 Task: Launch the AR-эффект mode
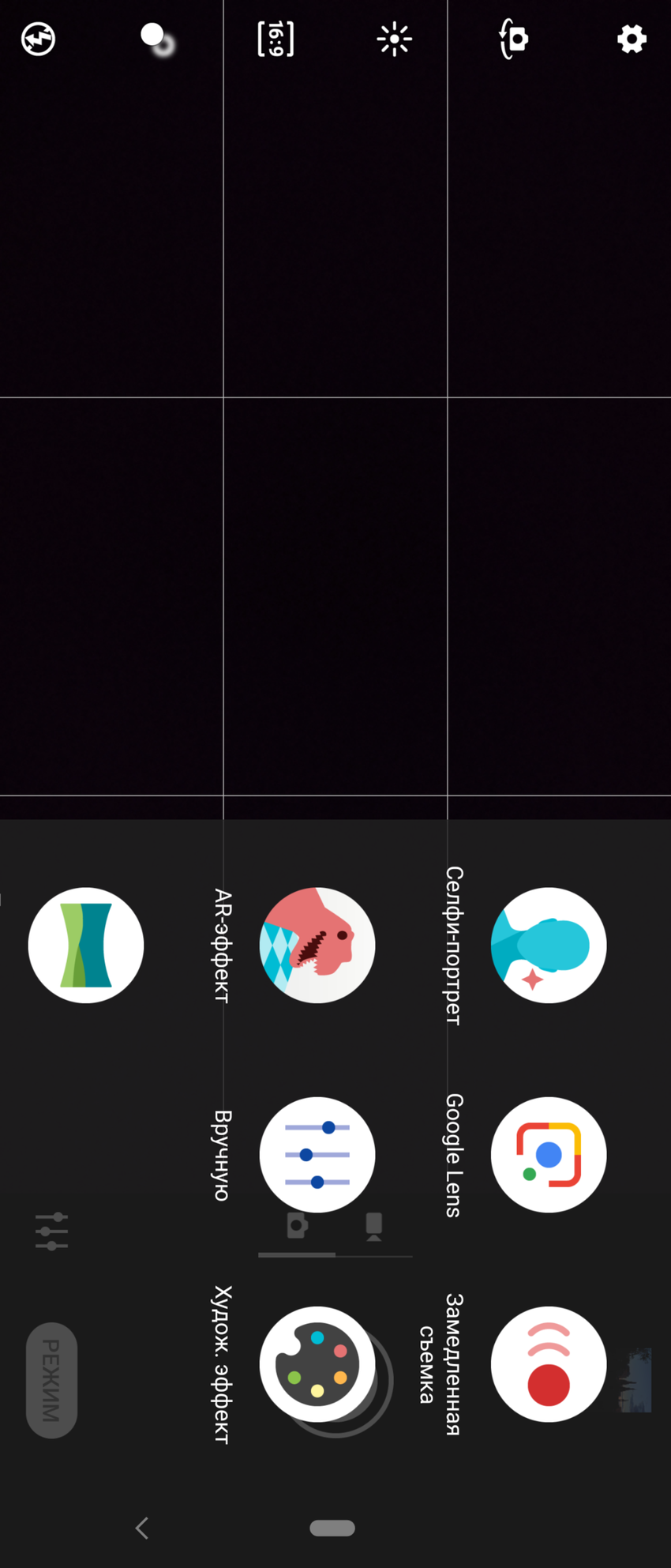[317, 945]
